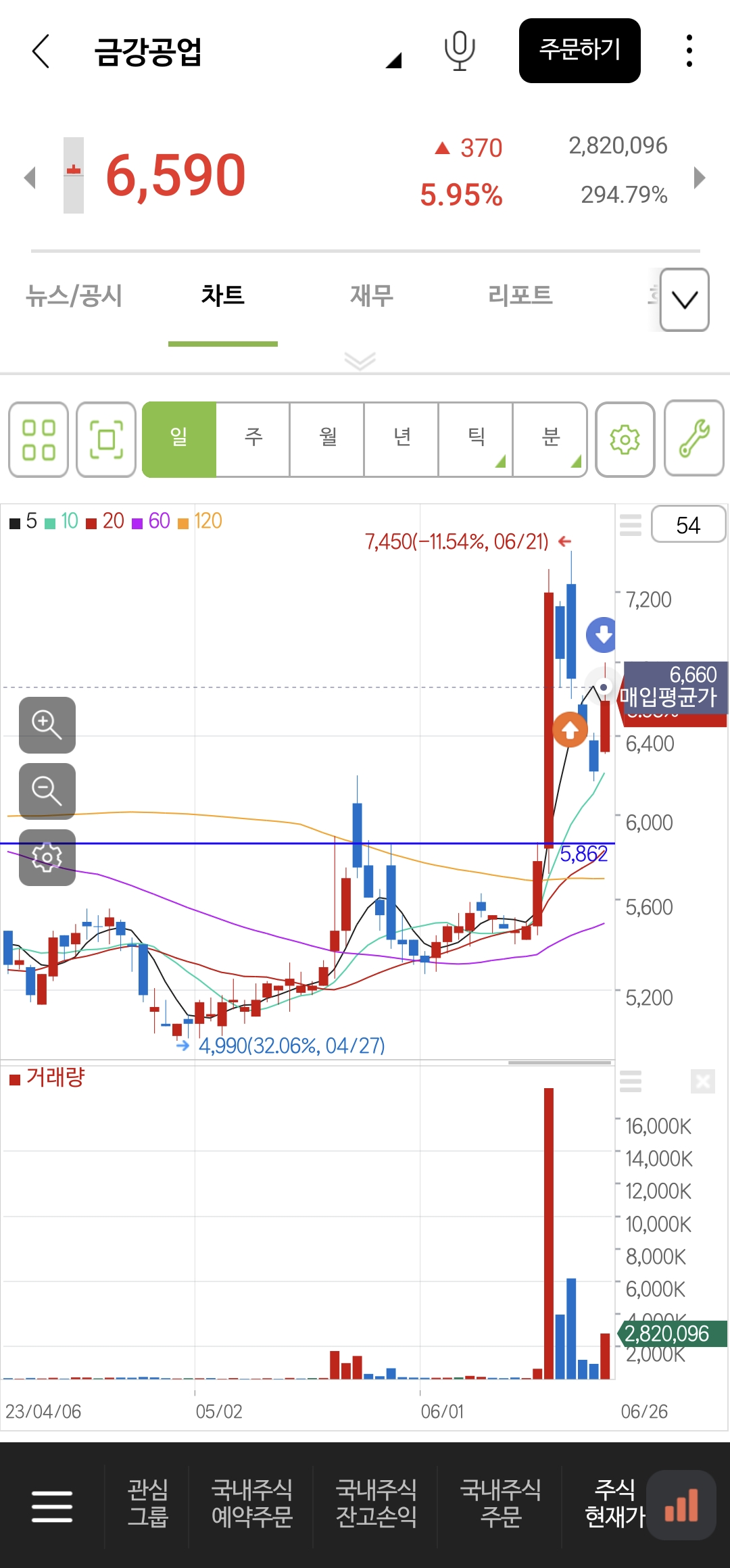Enter fullscreen chart mode
730x1568 pixels.
click(x=106, y=440)
